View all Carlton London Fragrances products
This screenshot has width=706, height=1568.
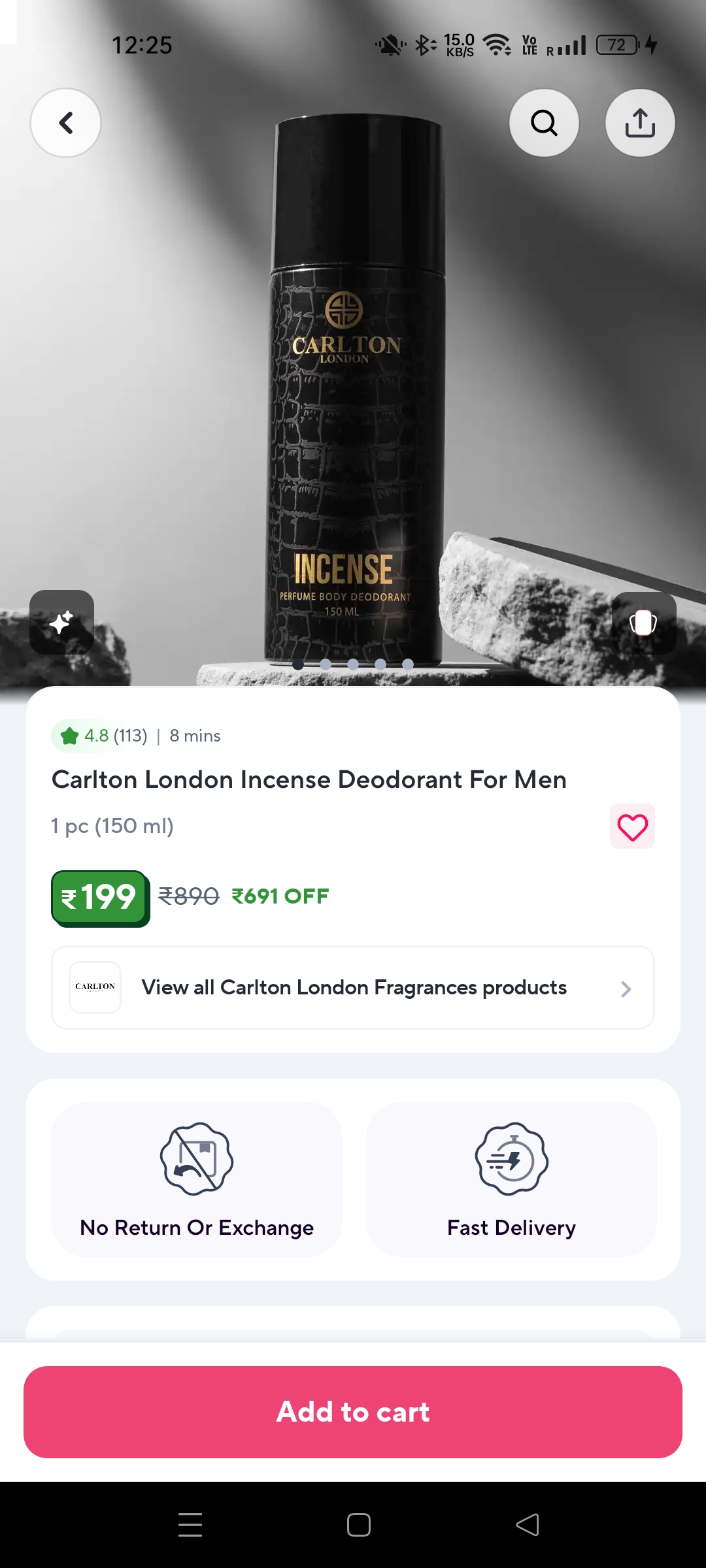[353, 987]
